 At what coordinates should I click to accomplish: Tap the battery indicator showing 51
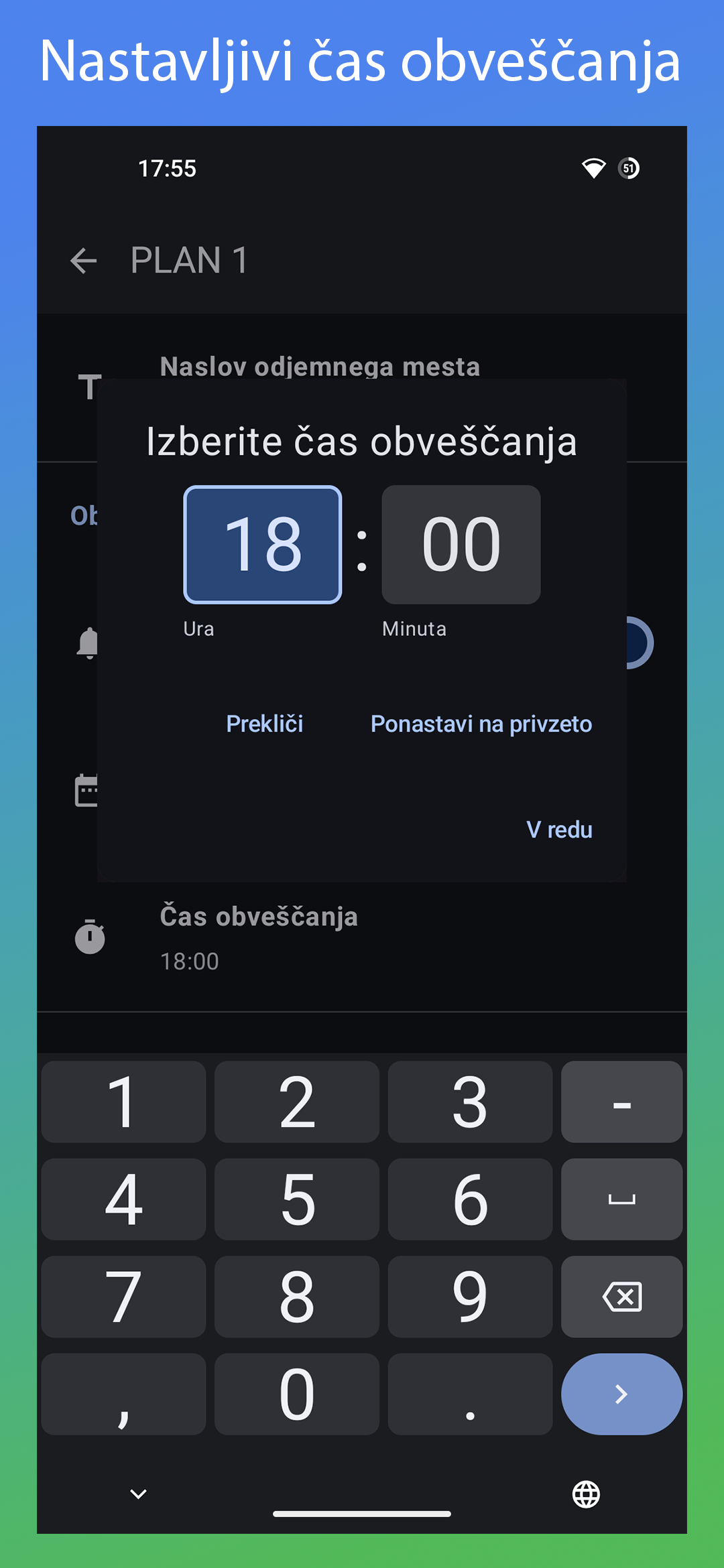point(629,168)
